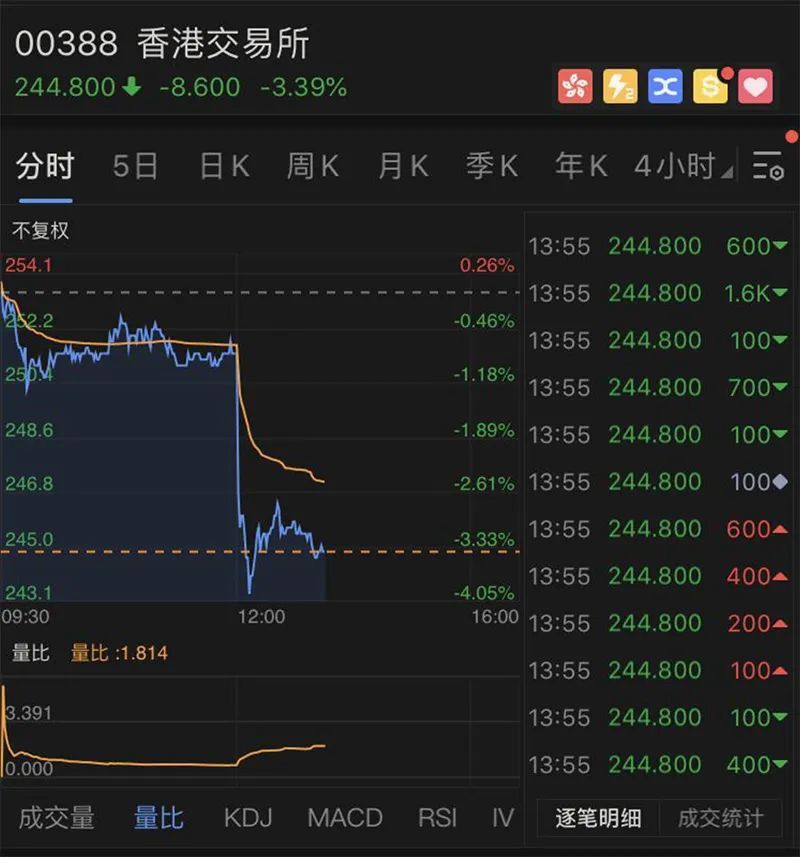Add stock to favorites with heart icon
Screen dimensions: 800x857
(x=755, y=87)
